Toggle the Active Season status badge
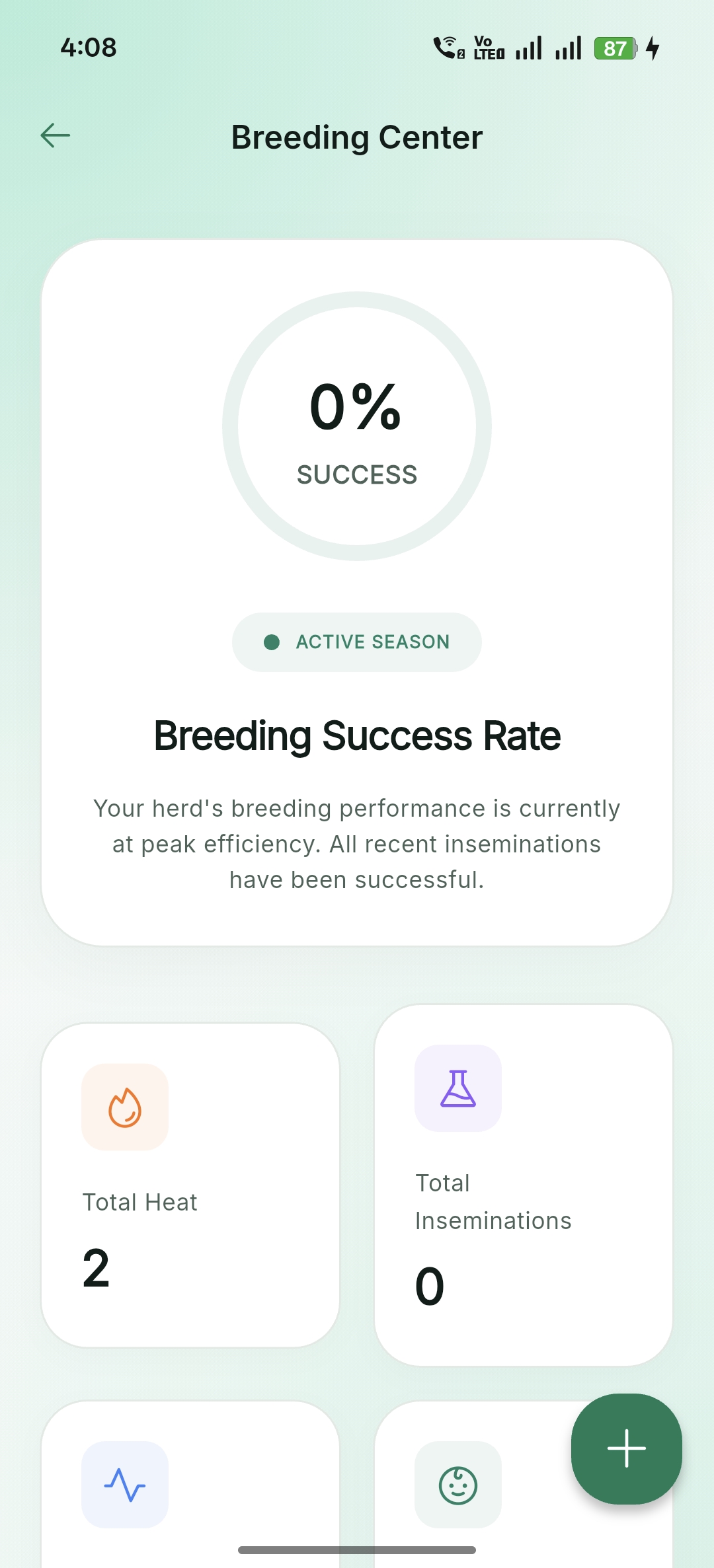Viewport: 714px width, 1568px height. [x=356, y=642]
